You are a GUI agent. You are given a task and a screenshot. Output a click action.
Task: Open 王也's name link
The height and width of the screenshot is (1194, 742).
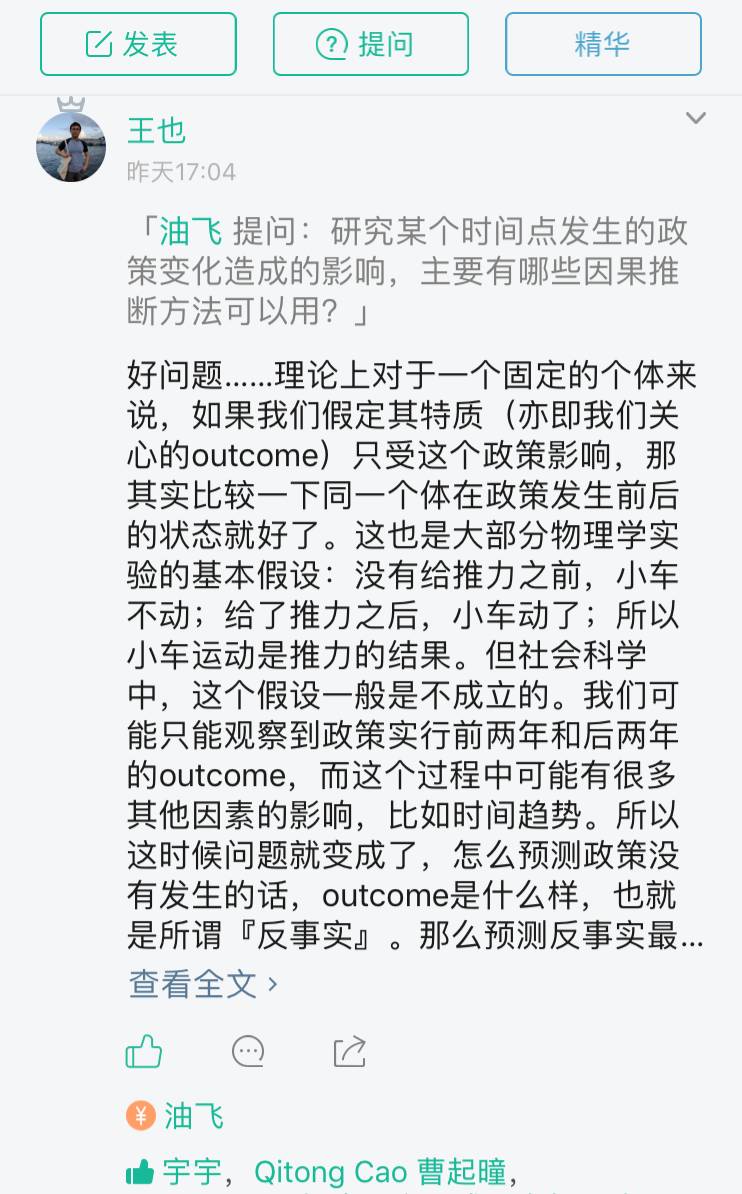pos(156,130)
